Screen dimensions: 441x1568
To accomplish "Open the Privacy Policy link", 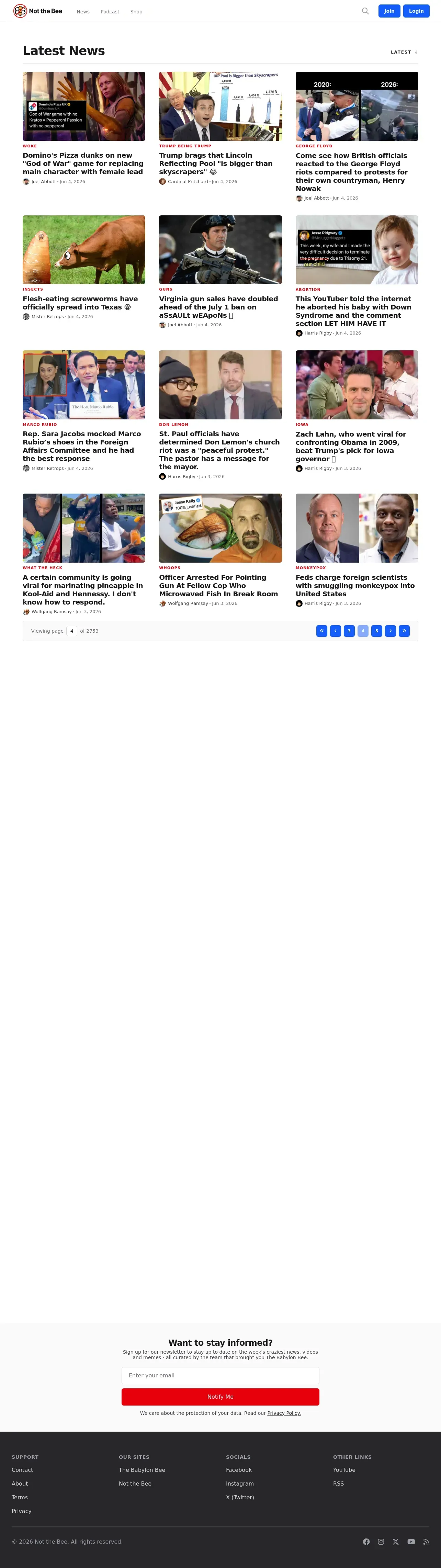I will 284,1413.
